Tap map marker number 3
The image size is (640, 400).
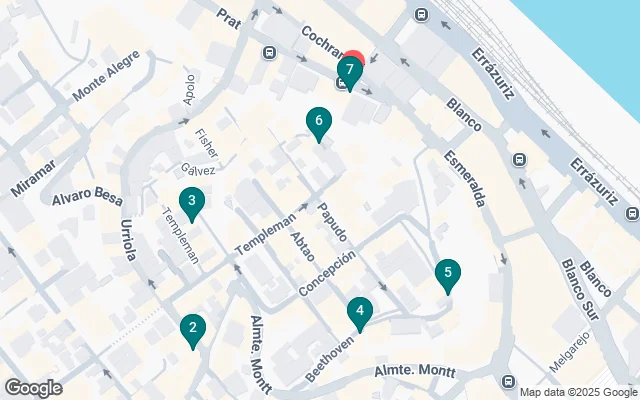192,200
